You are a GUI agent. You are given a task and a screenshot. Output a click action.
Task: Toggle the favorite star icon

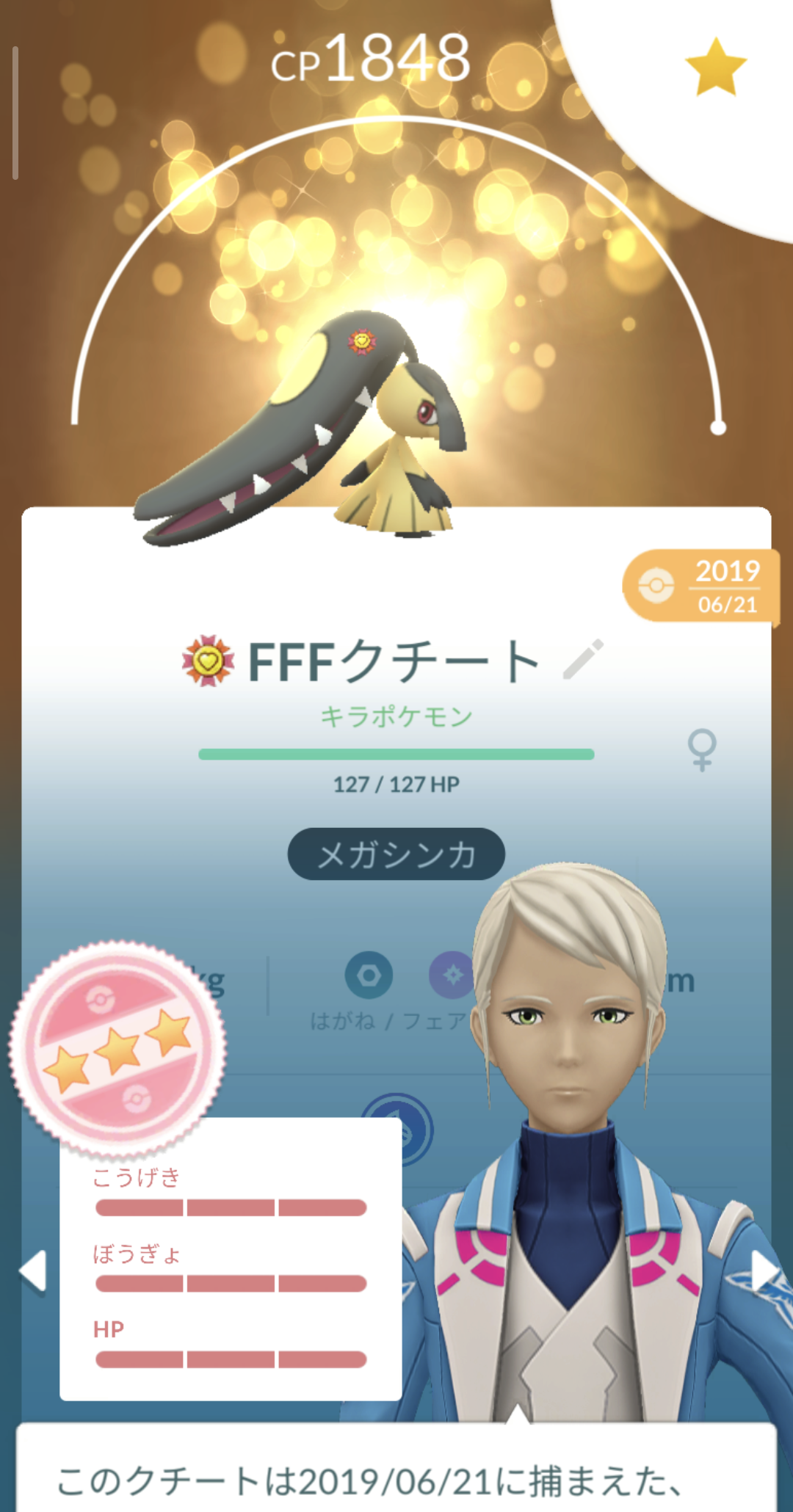715,68
